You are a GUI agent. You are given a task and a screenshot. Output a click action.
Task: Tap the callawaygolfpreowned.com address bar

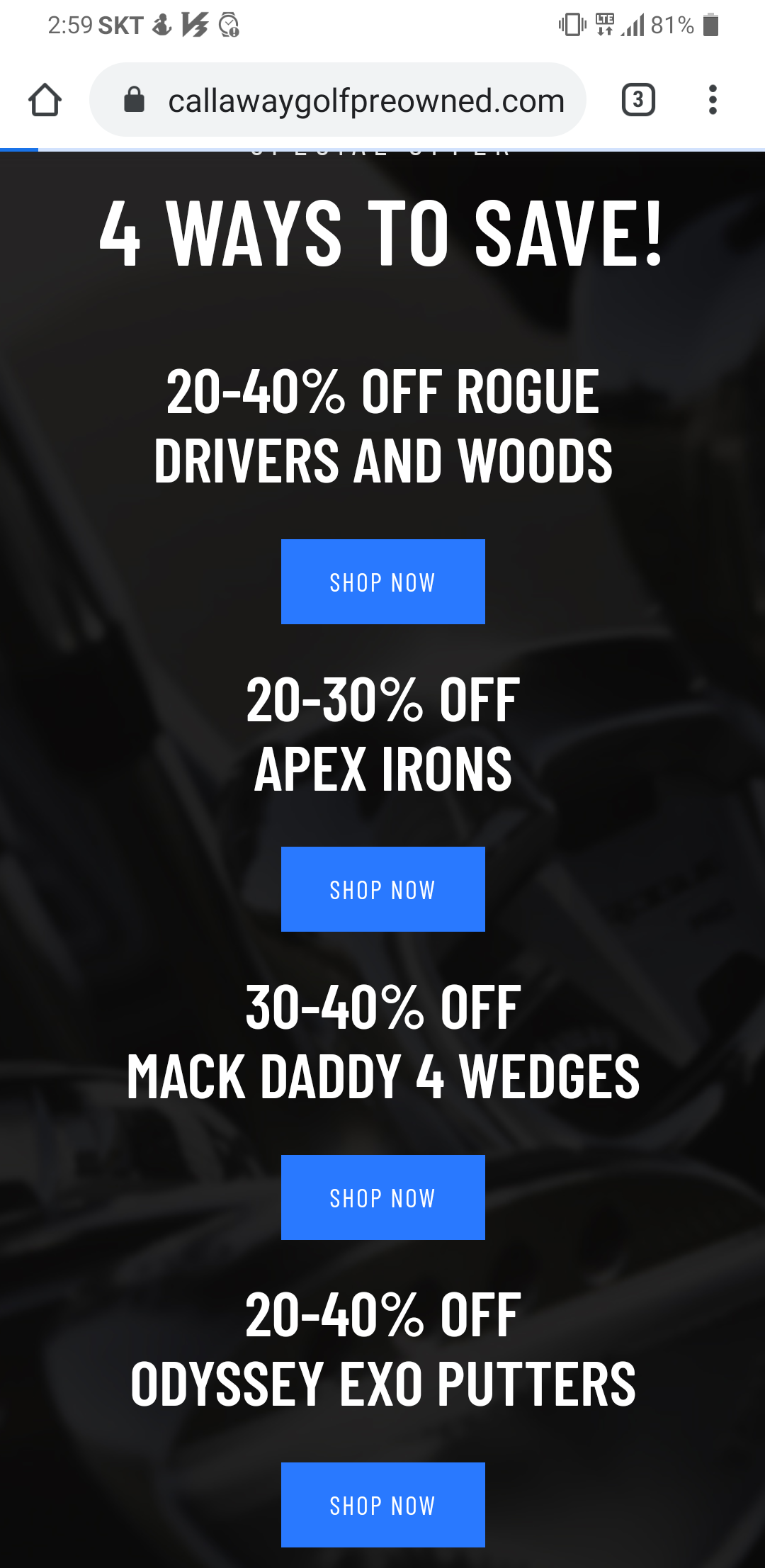[x=354, y=100]
